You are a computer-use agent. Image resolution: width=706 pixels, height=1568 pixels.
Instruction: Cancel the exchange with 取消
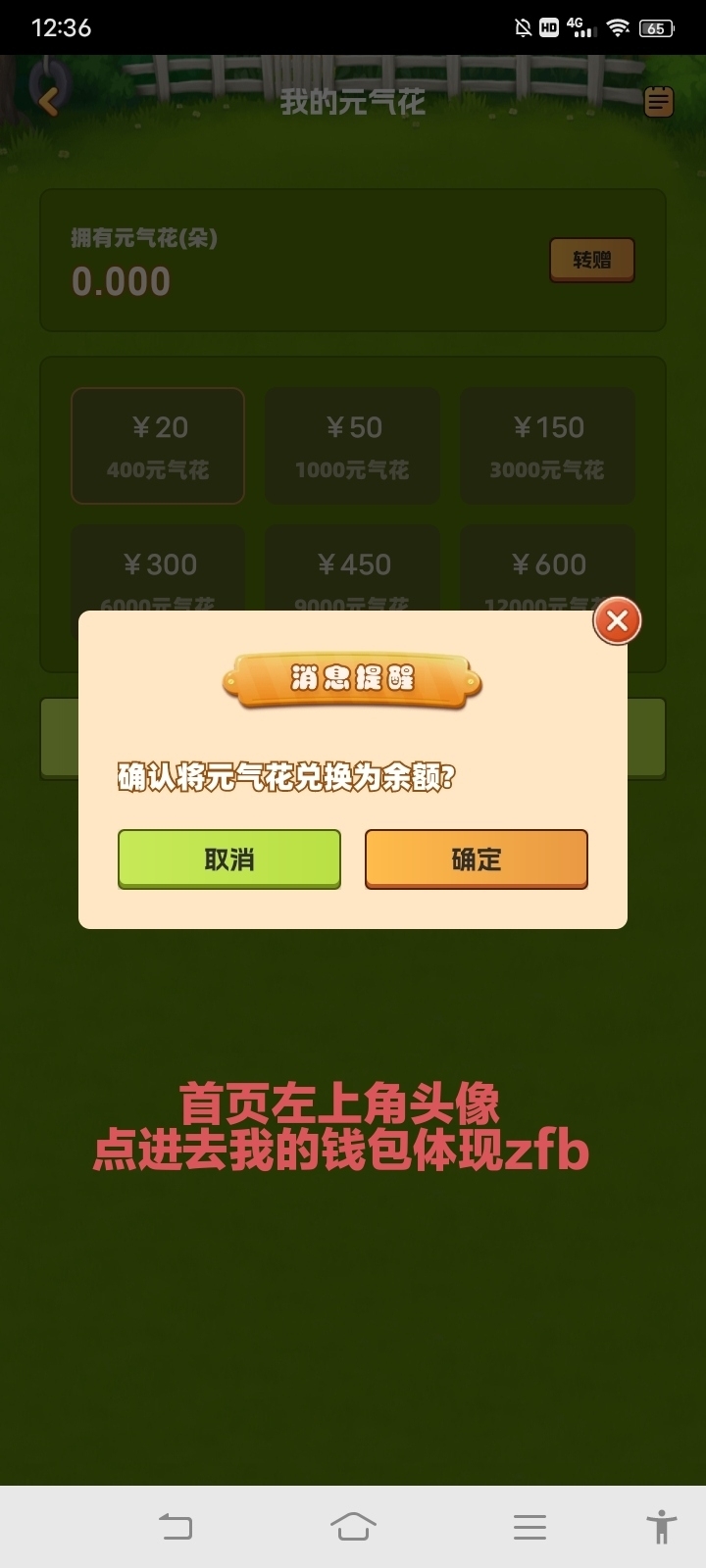coord(229,859)
